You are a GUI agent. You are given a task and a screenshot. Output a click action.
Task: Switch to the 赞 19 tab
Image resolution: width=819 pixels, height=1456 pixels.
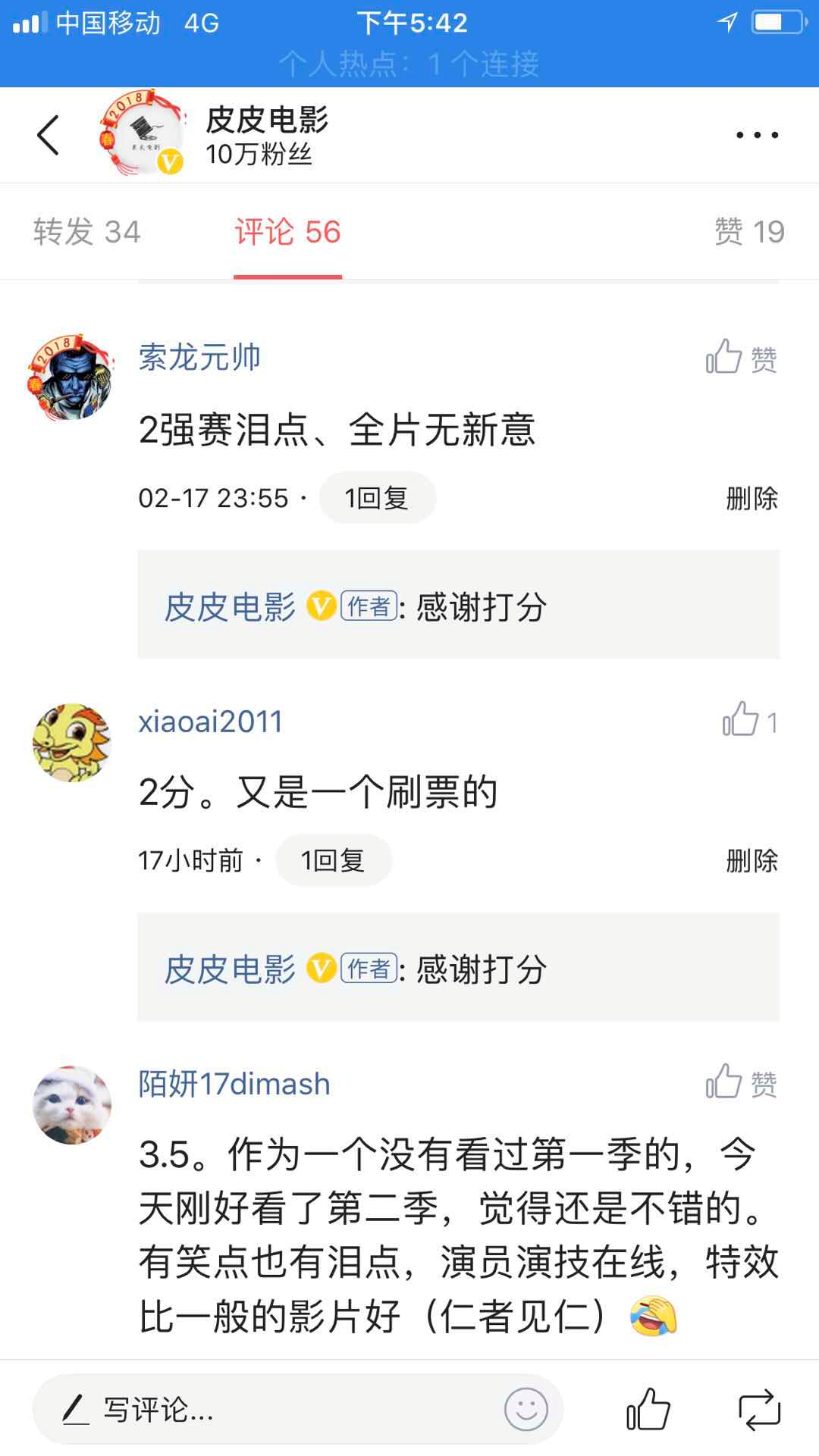tap(749, 233)
